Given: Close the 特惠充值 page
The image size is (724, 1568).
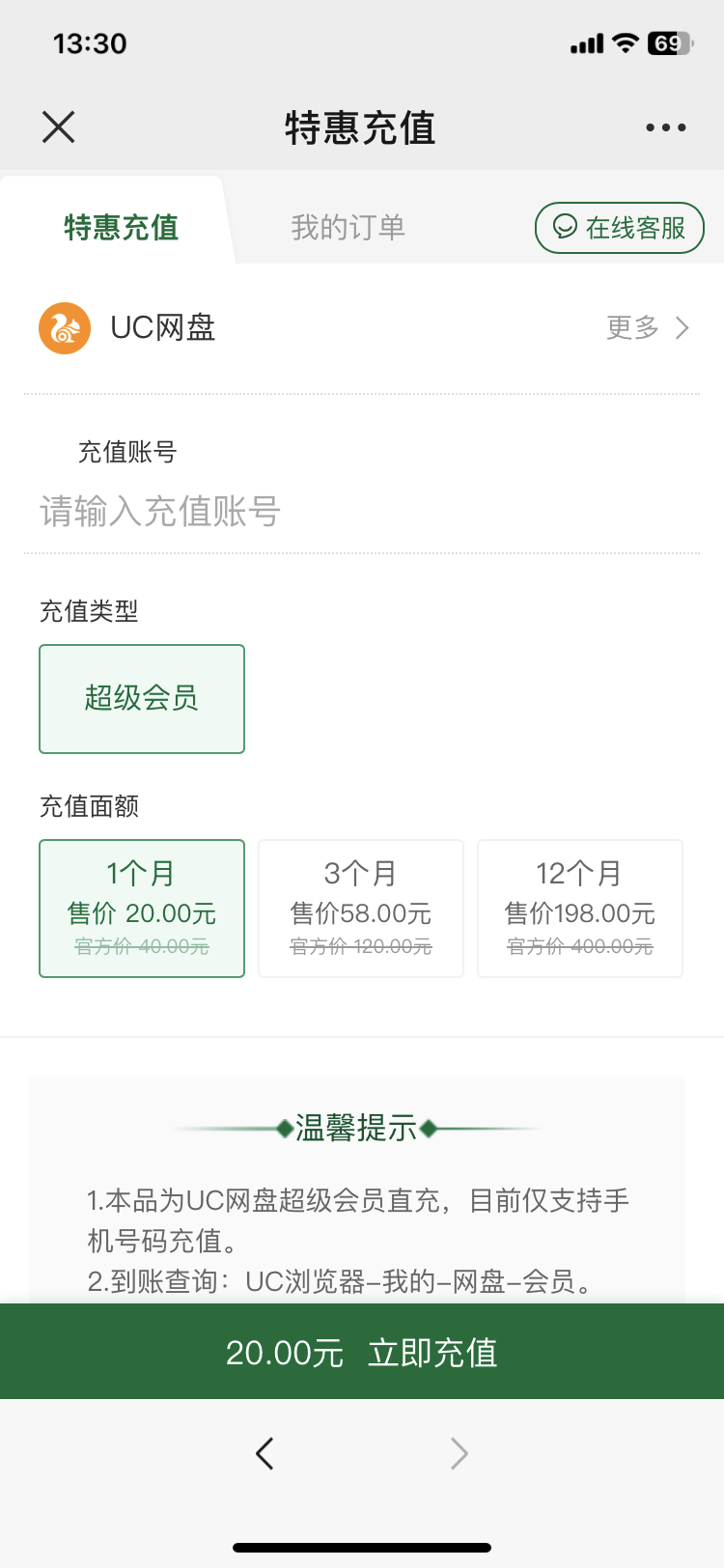Looking at the screenshot, I should [x=59, y=126].
